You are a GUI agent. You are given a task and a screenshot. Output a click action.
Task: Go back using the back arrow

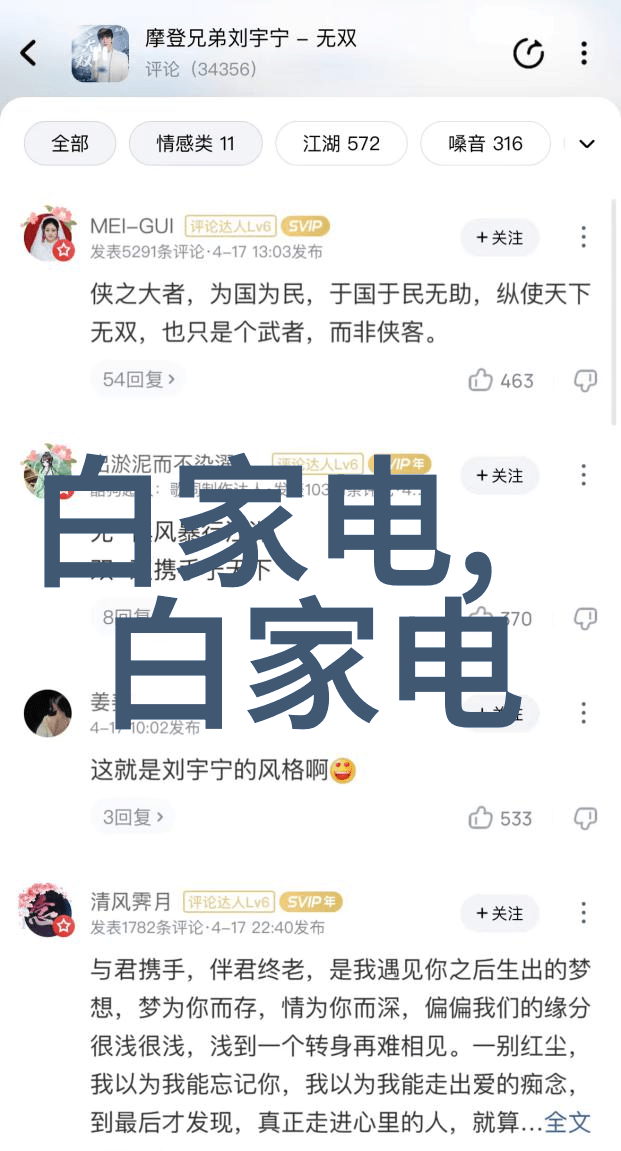coord(29,53)
